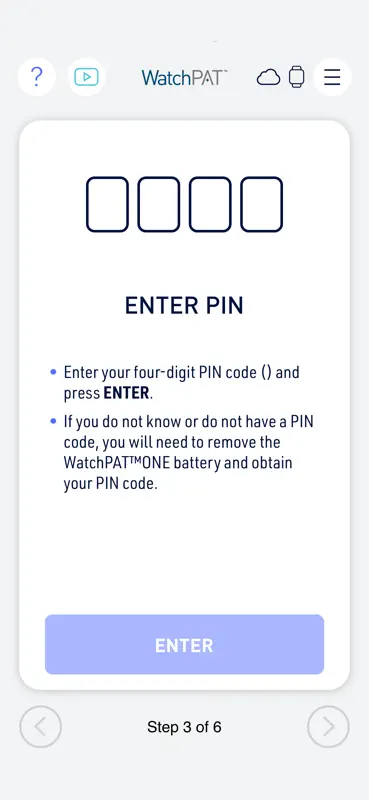The height and width of the screenshot is (800, 369).
Task: Go to the previous step arrow
Action: 40,727
